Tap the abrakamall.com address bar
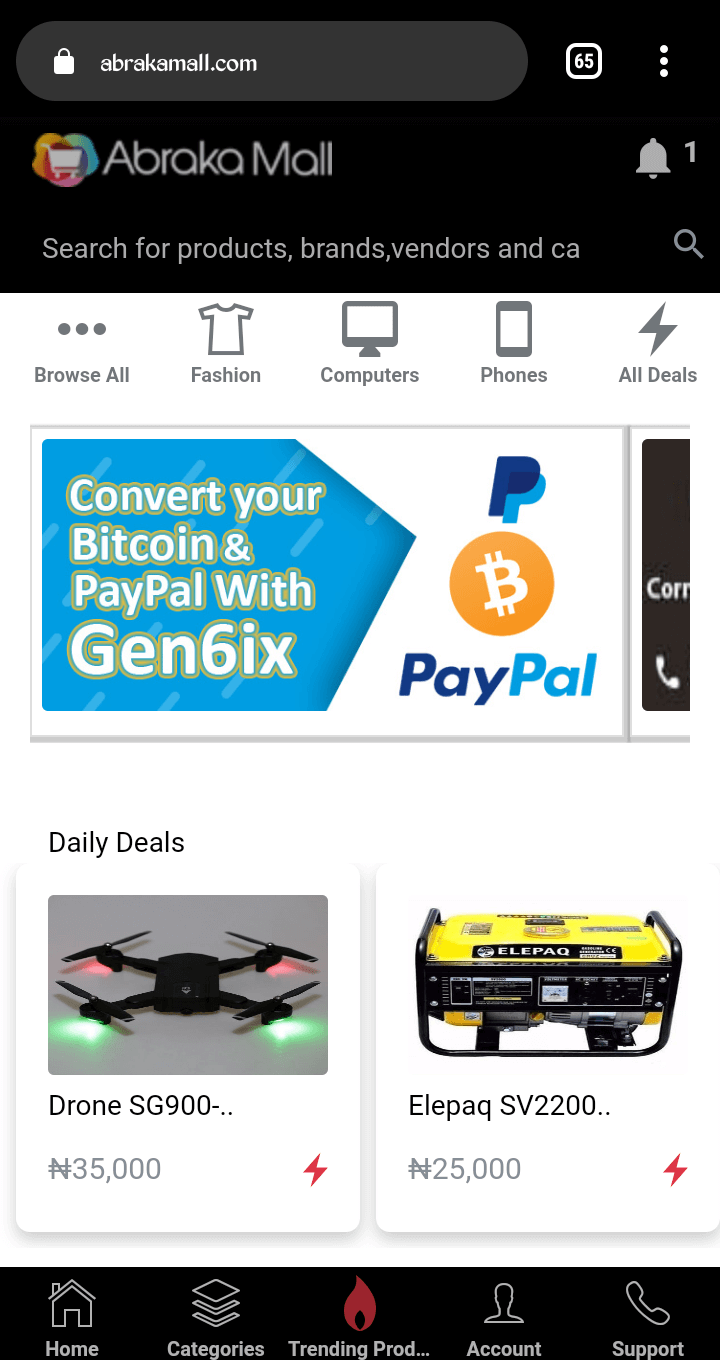This screenshot has width=720, height=1360. pos(272,62)
